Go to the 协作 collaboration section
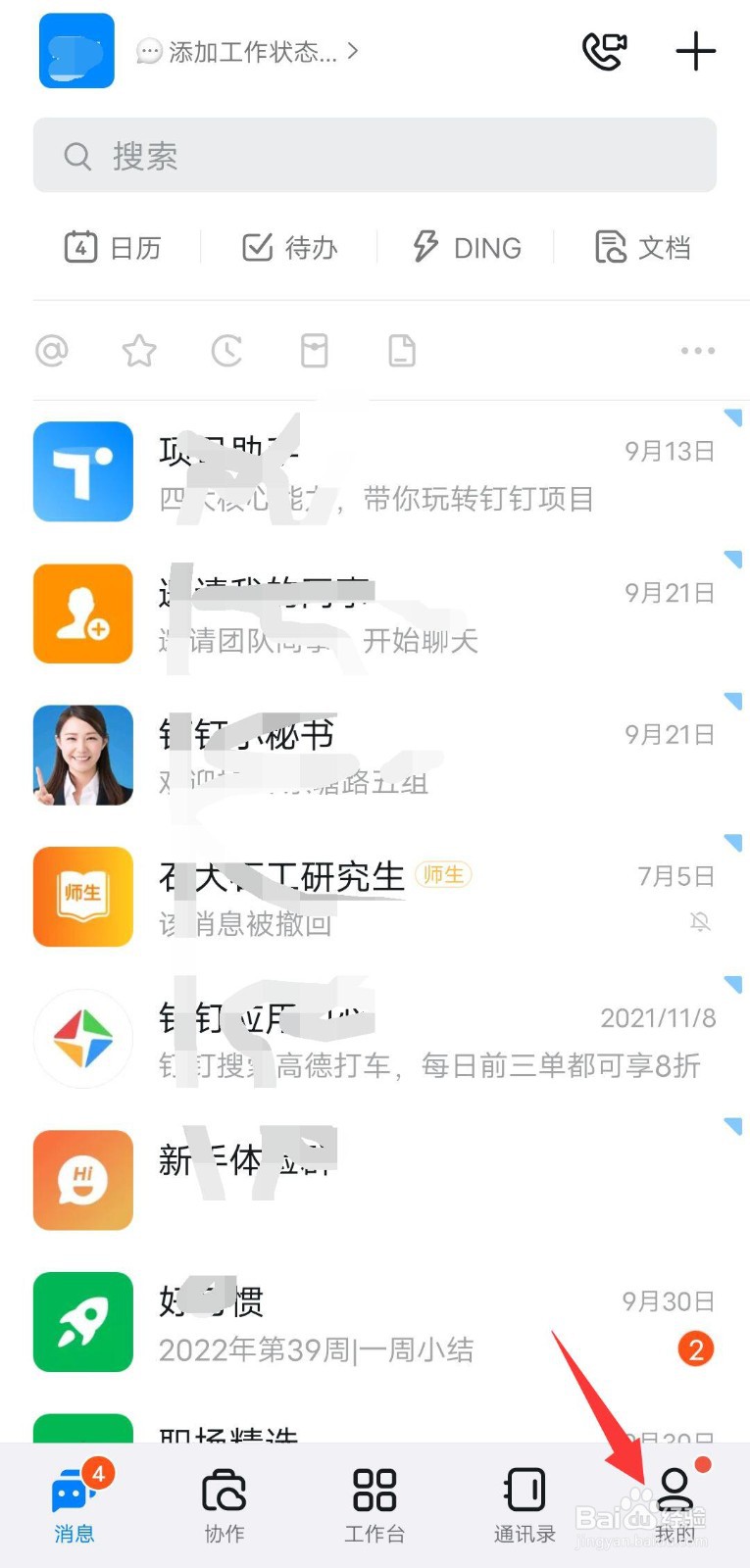This screenshot has width=750, height=1568. [224, 1504]
